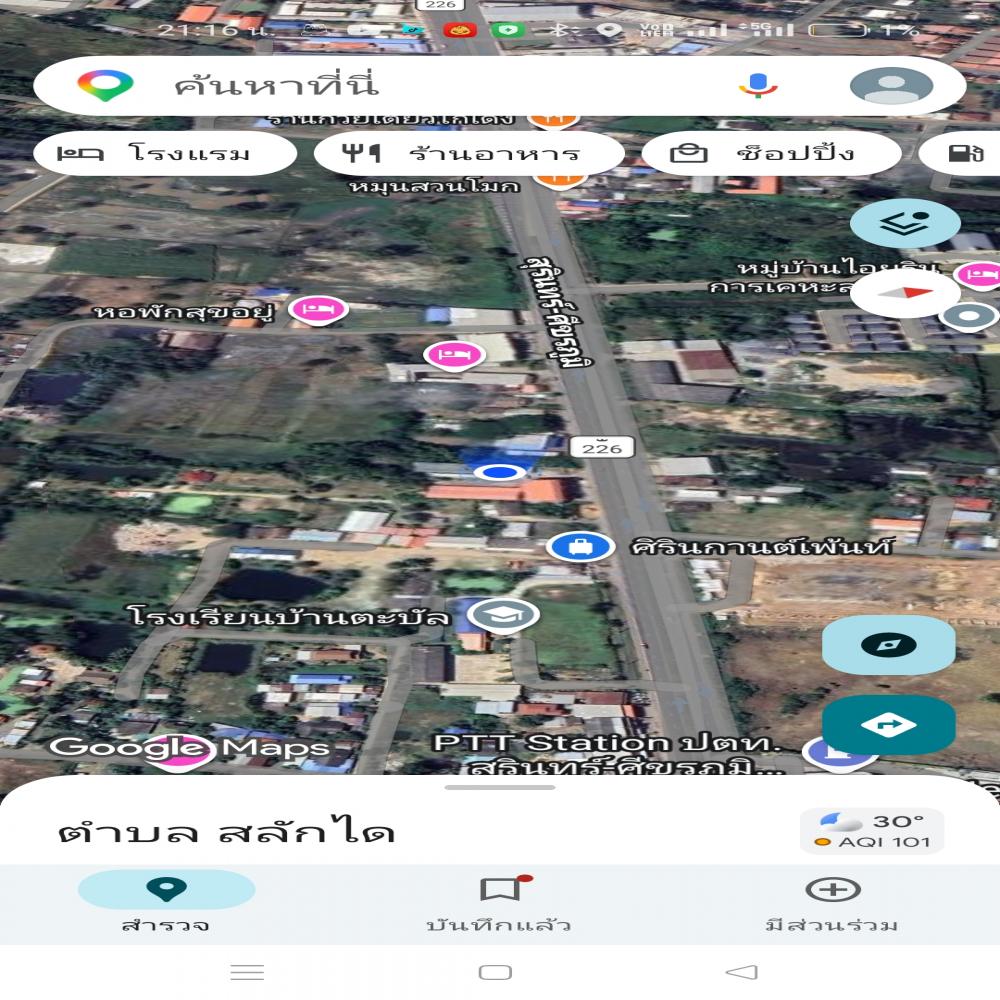The width and height of the screenshot is (1000, 1000).
Task: Select the โรงแรม hotels chip
Action: (x=165, y=154)
